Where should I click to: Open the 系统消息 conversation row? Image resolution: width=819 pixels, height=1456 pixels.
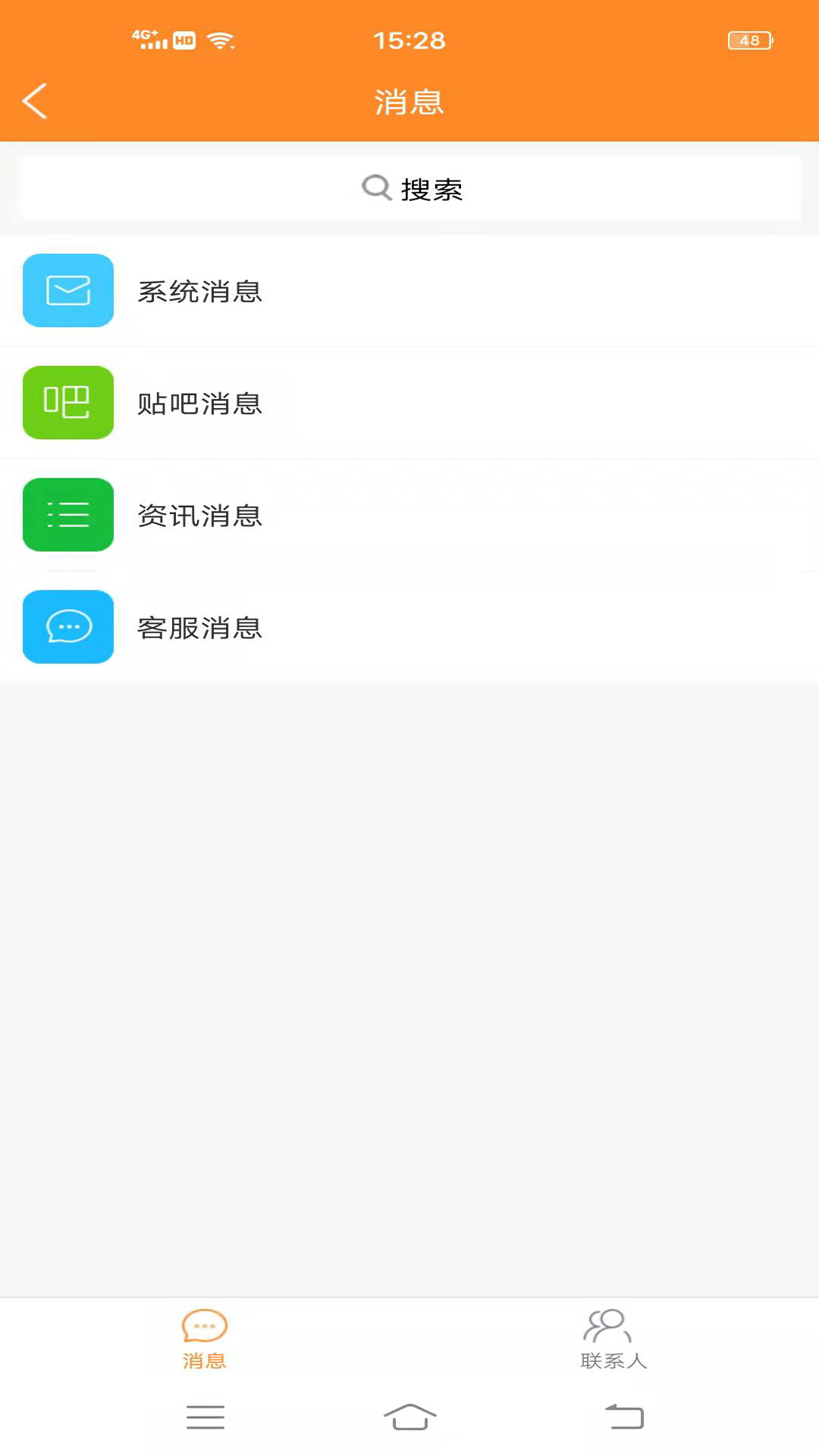(409, 290)
